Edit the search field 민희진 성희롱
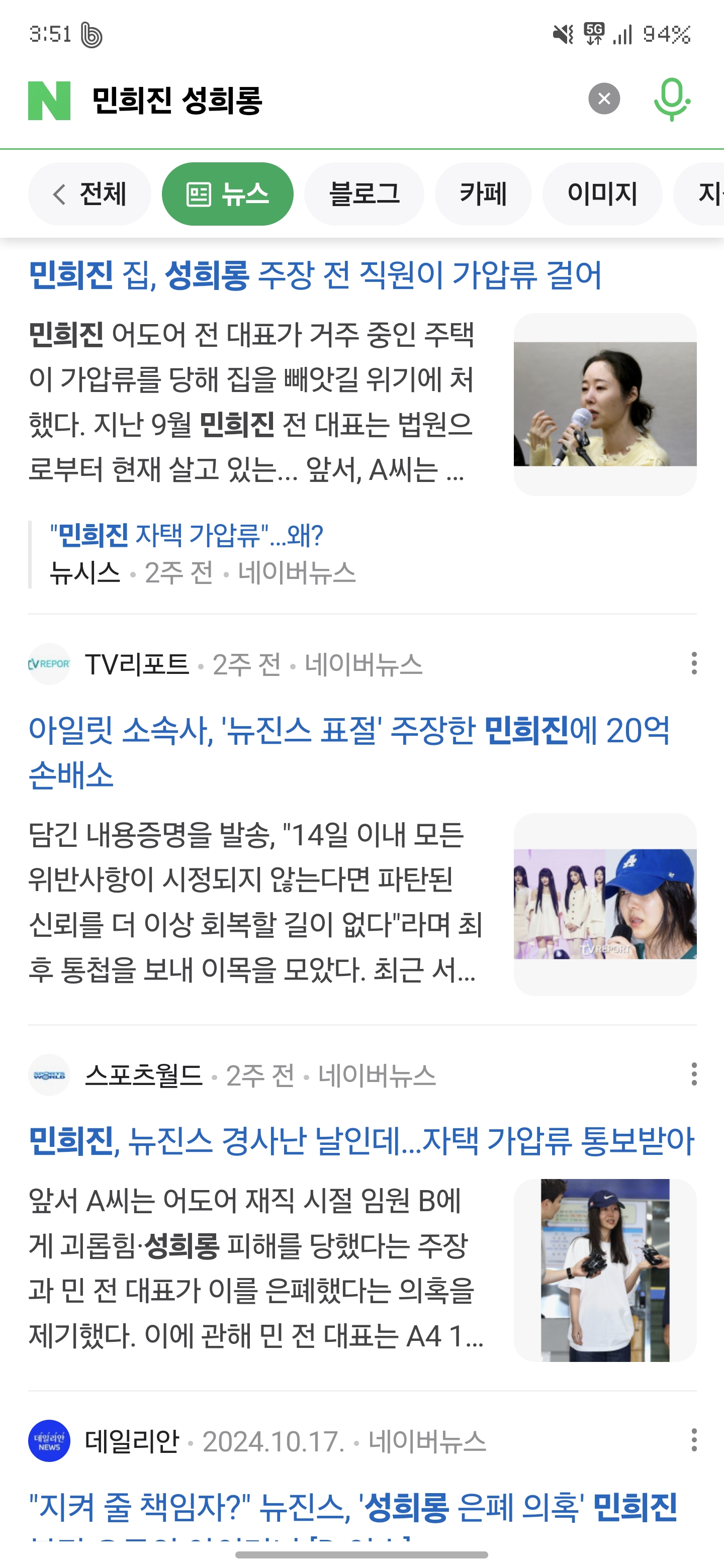The height and width of the screenshot is (1568, 724). 305,101
